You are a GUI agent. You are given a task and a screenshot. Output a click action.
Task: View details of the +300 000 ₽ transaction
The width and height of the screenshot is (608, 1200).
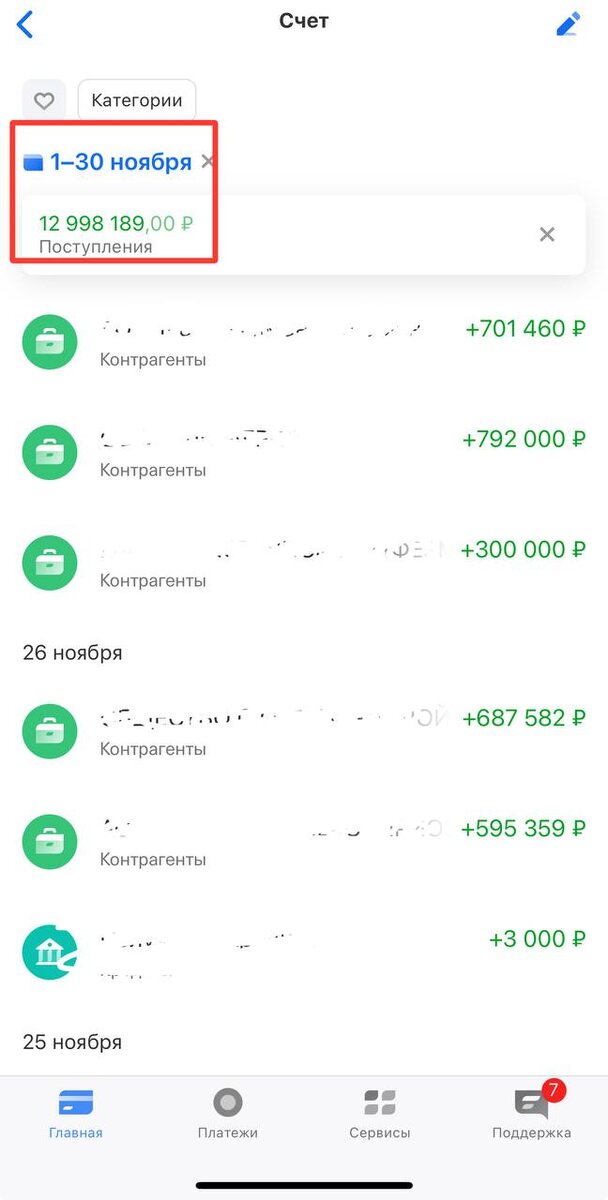coord(304,563)
